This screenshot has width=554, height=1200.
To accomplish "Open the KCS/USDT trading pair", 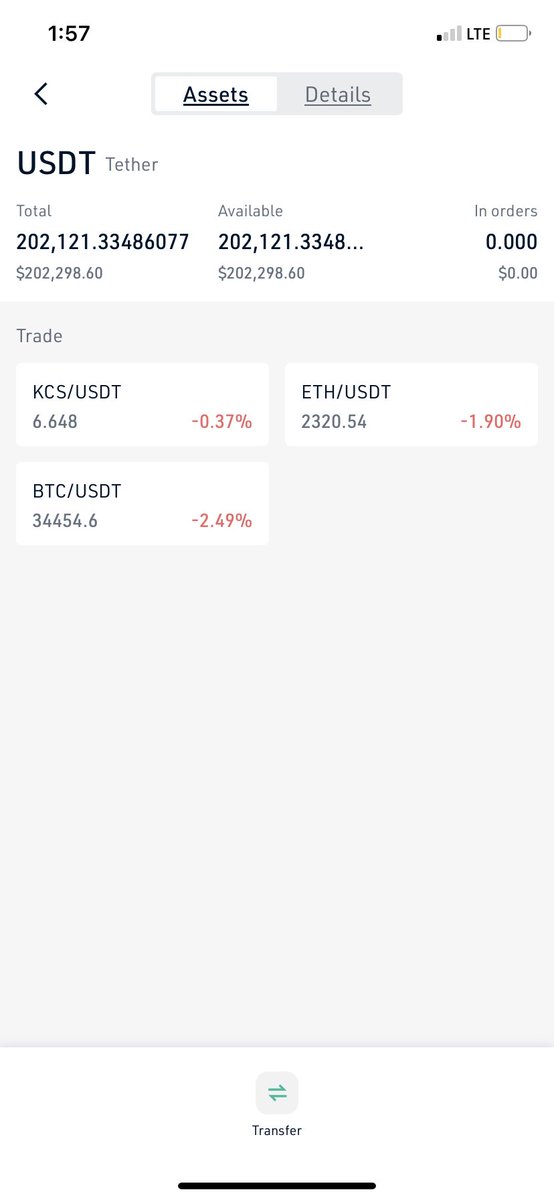I will 142,405.
